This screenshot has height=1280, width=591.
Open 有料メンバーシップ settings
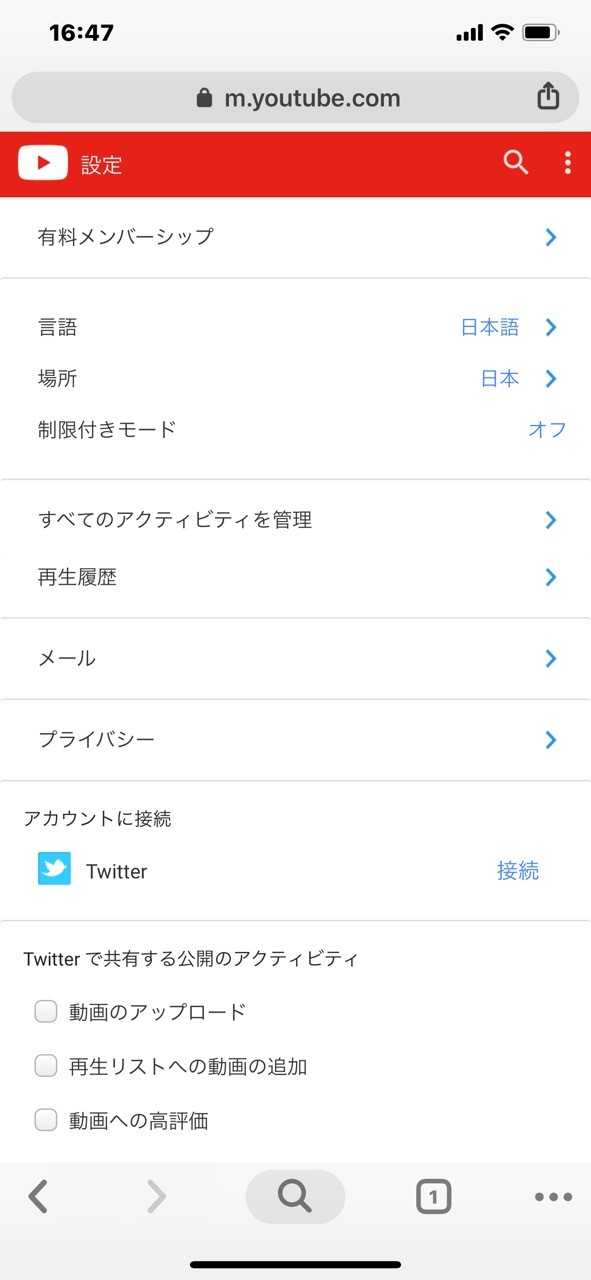pyautogui.click(x=295, y=237)
